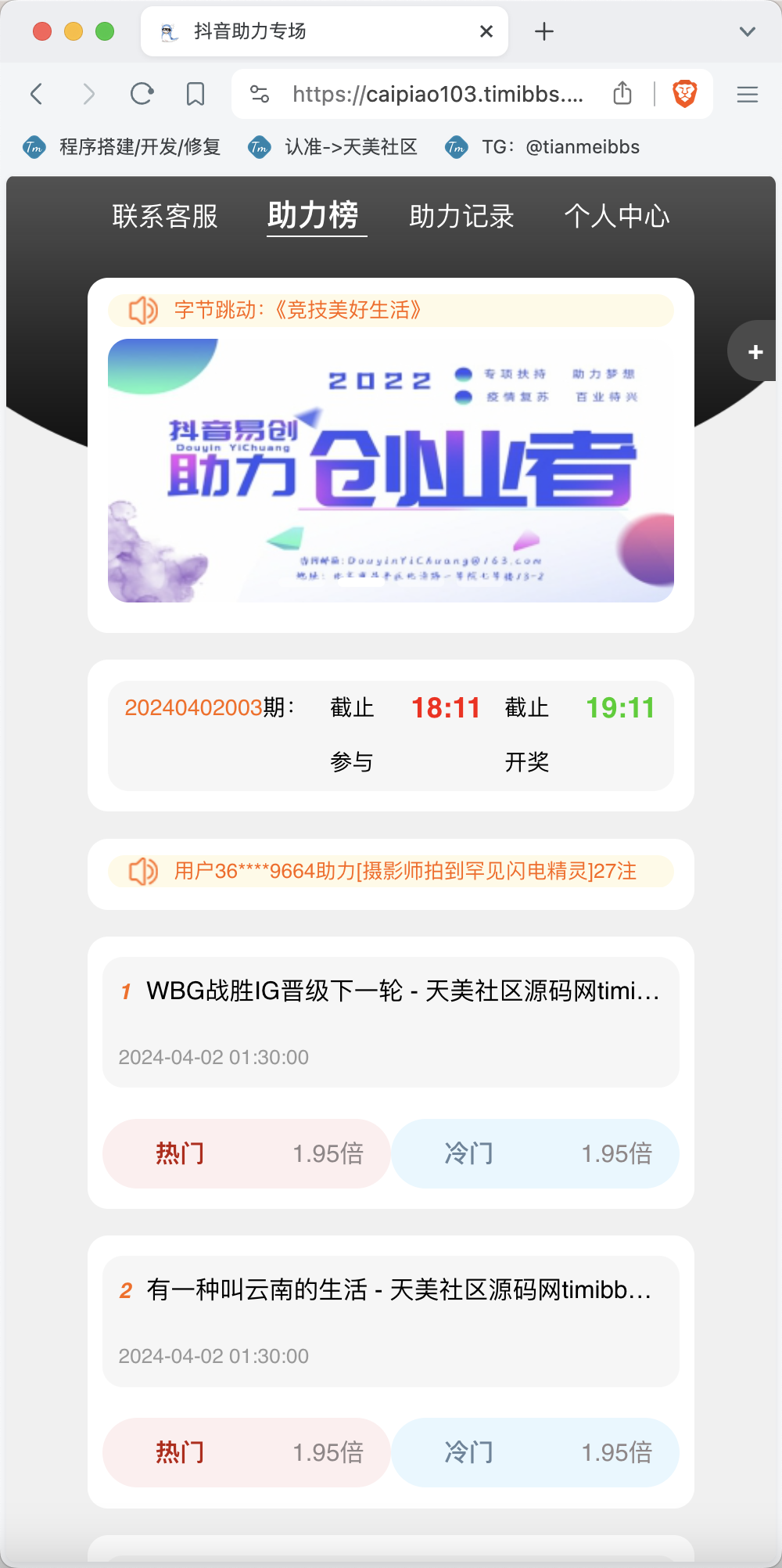This screenshot has height=1568, width=782.
Task: Close the 抖音助力专场 browser tab
Action: [x=486, y=31]
